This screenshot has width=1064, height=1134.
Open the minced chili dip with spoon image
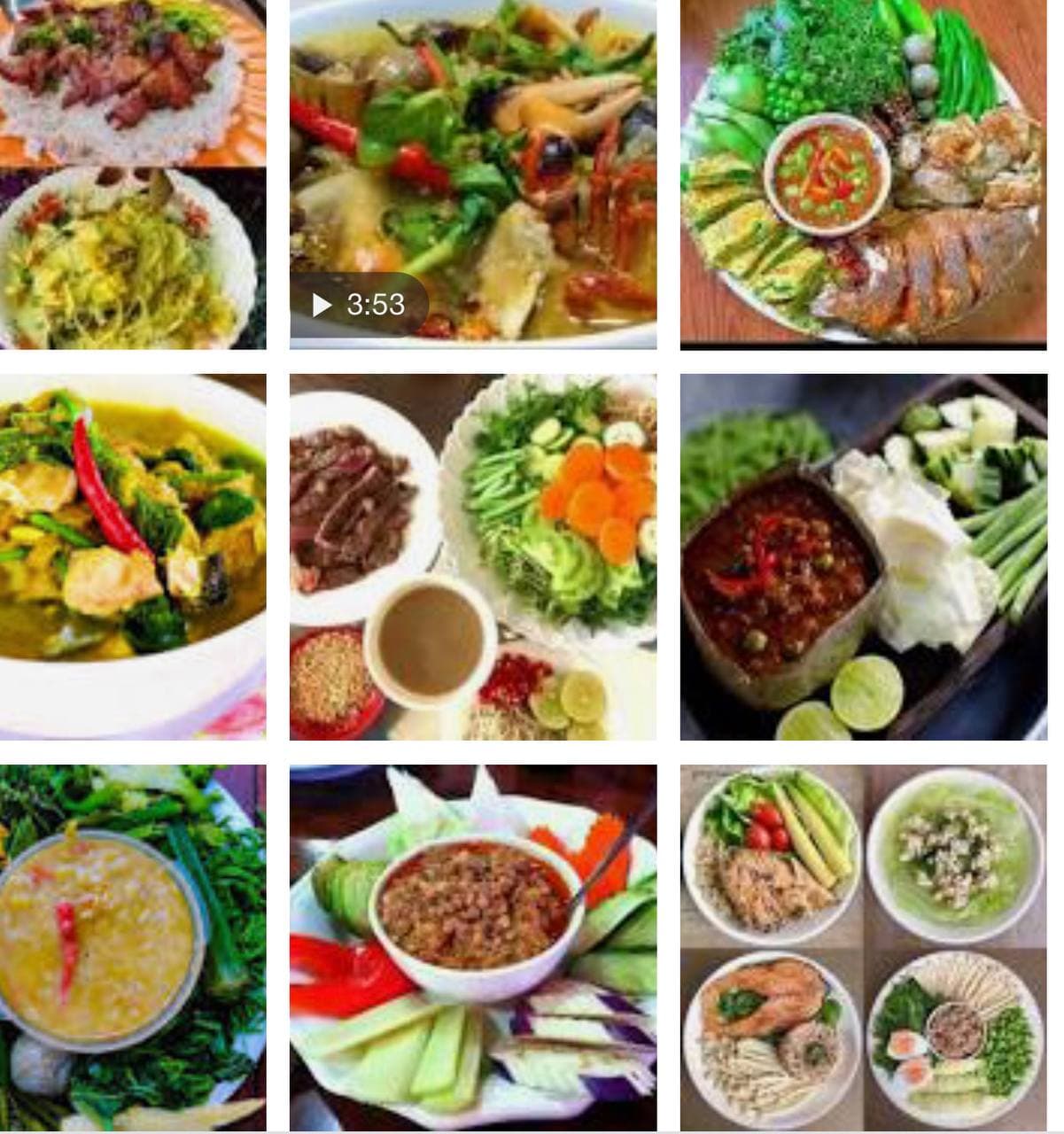coord(473,946)
